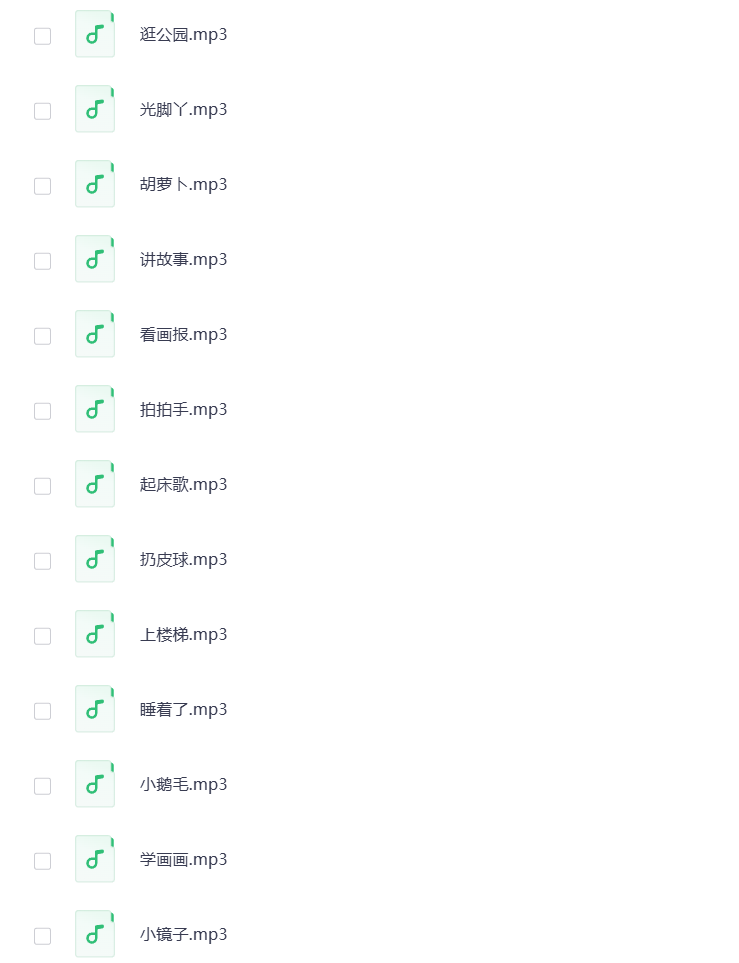Image resolution: width=739 pixels, height=963 pixels.
Task: Click the green note icon for 起床歌.mp3
Action: [95, 484]
